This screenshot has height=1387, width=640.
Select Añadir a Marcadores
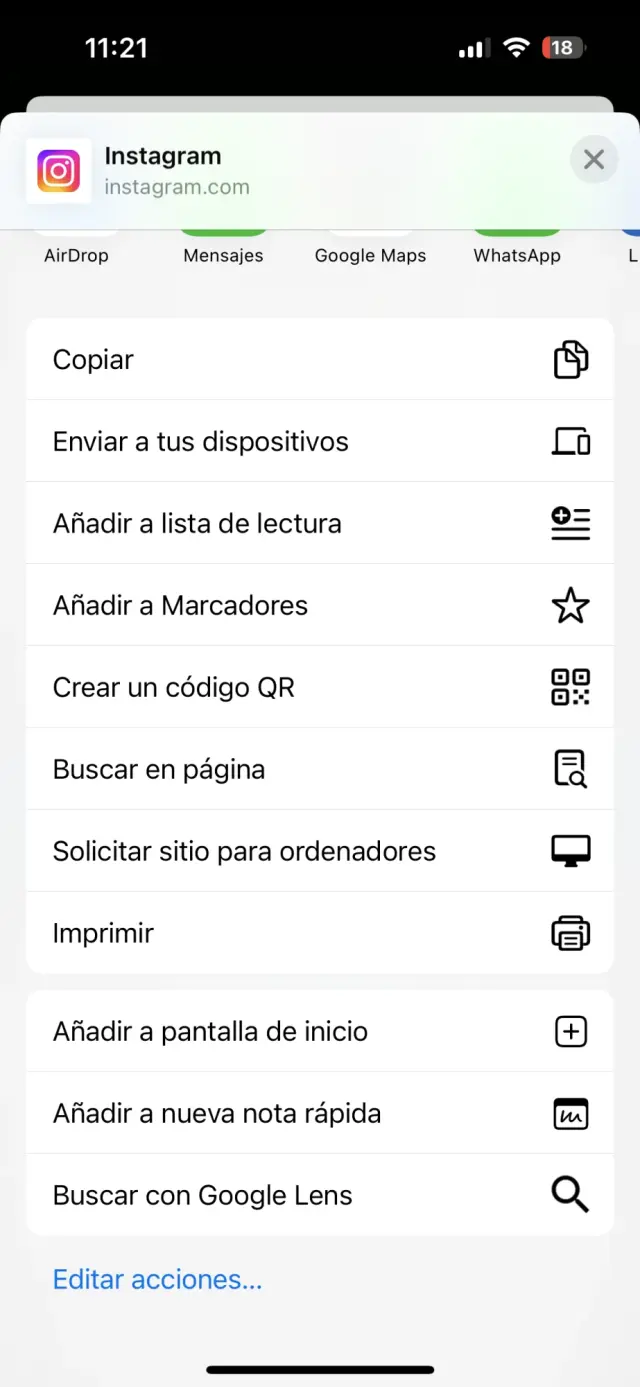coord(320,605)
